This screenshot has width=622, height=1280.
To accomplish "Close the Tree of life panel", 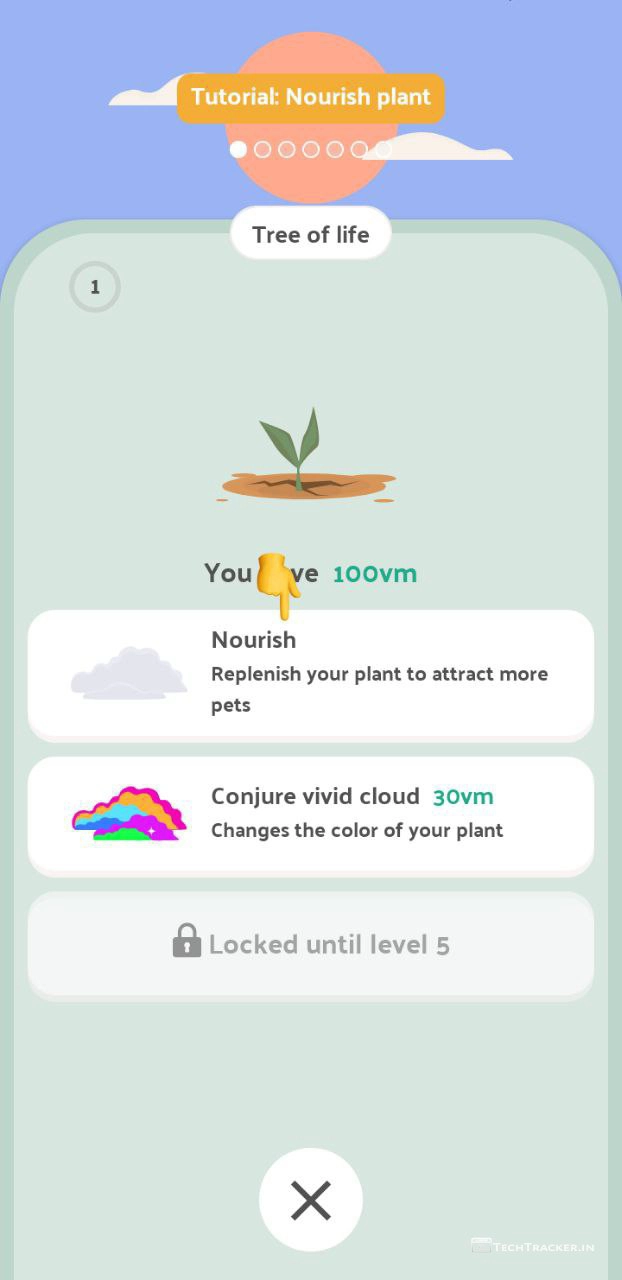I will [310, 1199].
